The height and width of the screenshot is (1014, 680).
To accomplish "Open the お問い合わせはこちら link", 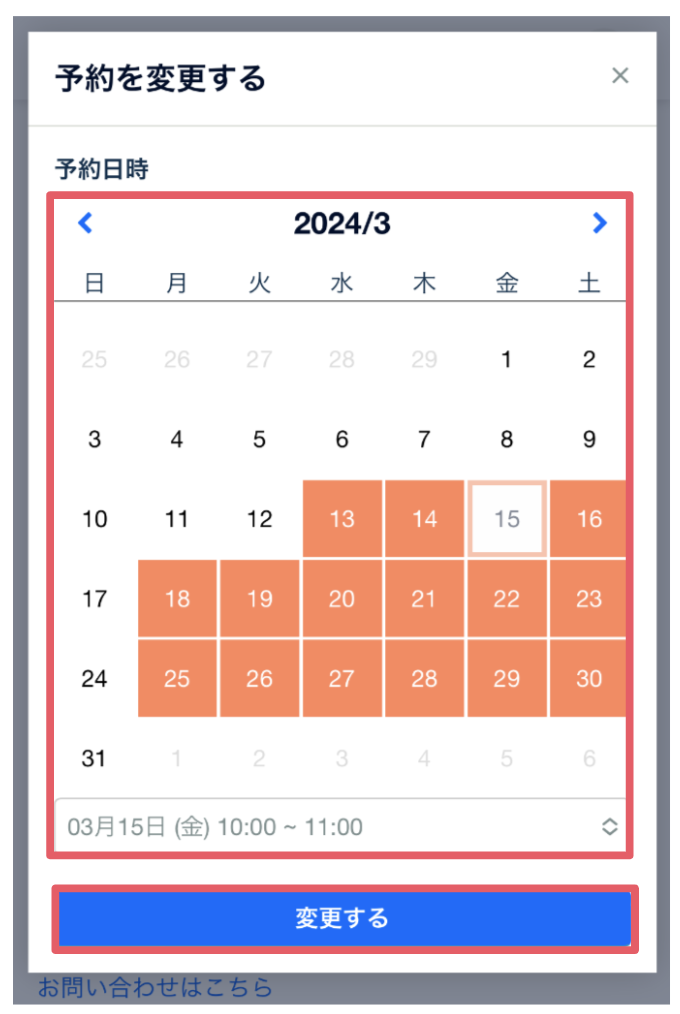I will click(x=155, y=988).
